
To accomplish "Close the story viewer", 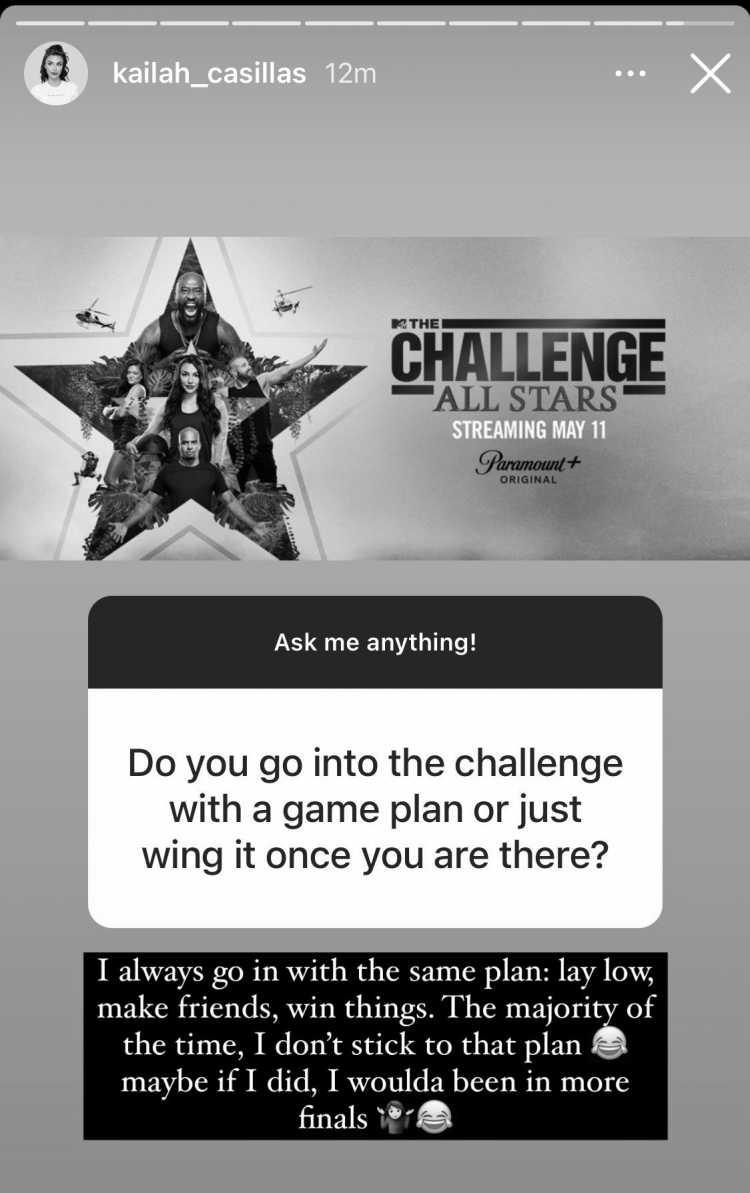I will click(710, 74).
